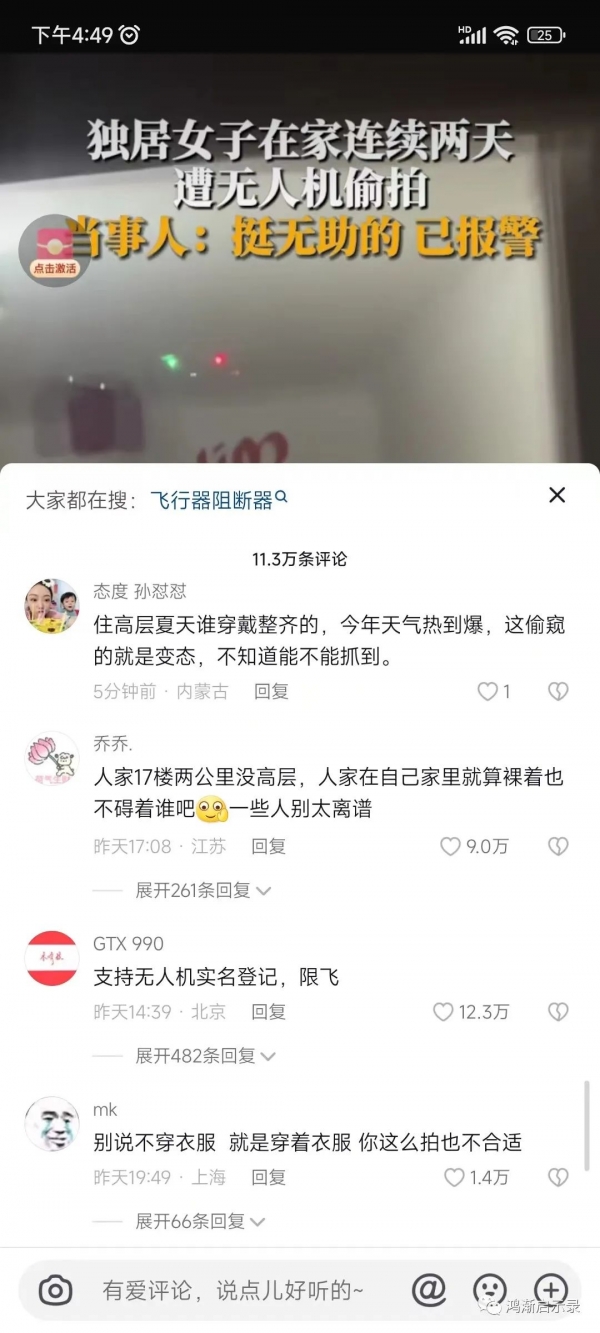Viewport: 600px width, 1333px height.
Task: Like 态度 孙怼怼's comment
Action: click(x=487, y=691)
